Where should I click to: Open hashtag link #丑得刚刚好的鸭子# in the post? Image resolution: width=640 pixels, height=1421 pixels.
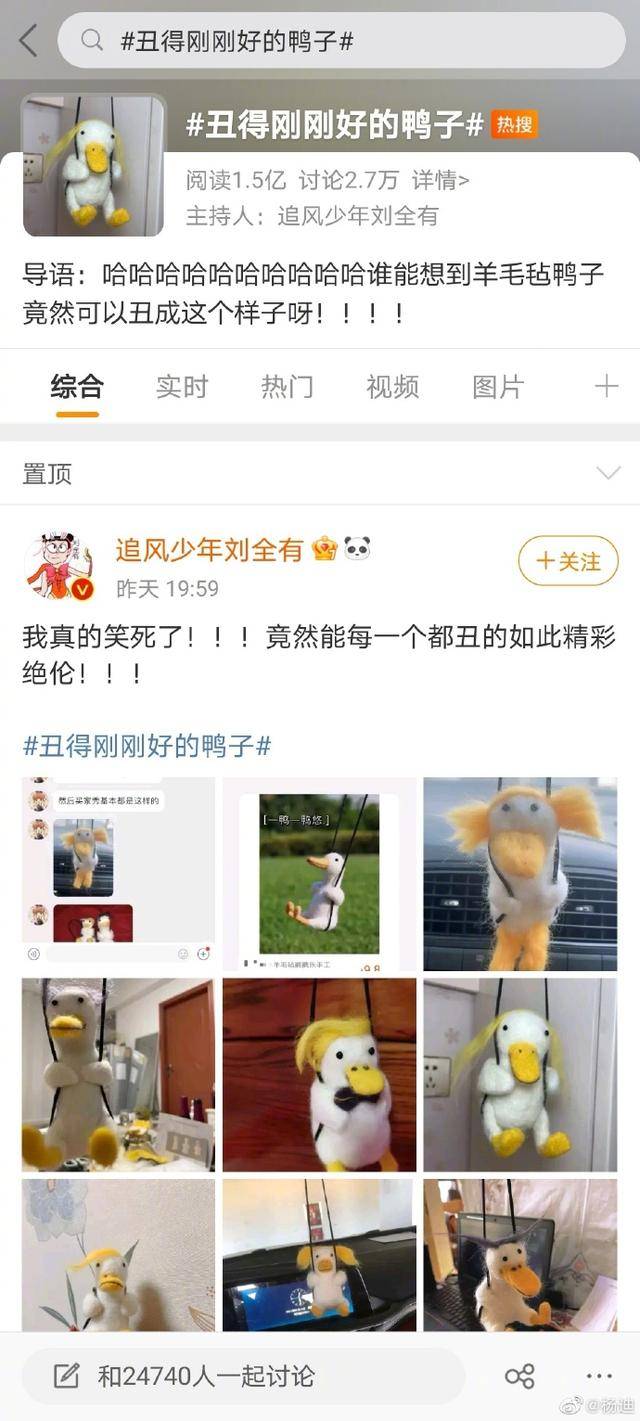pyautogui.click(x=147, y=746)
